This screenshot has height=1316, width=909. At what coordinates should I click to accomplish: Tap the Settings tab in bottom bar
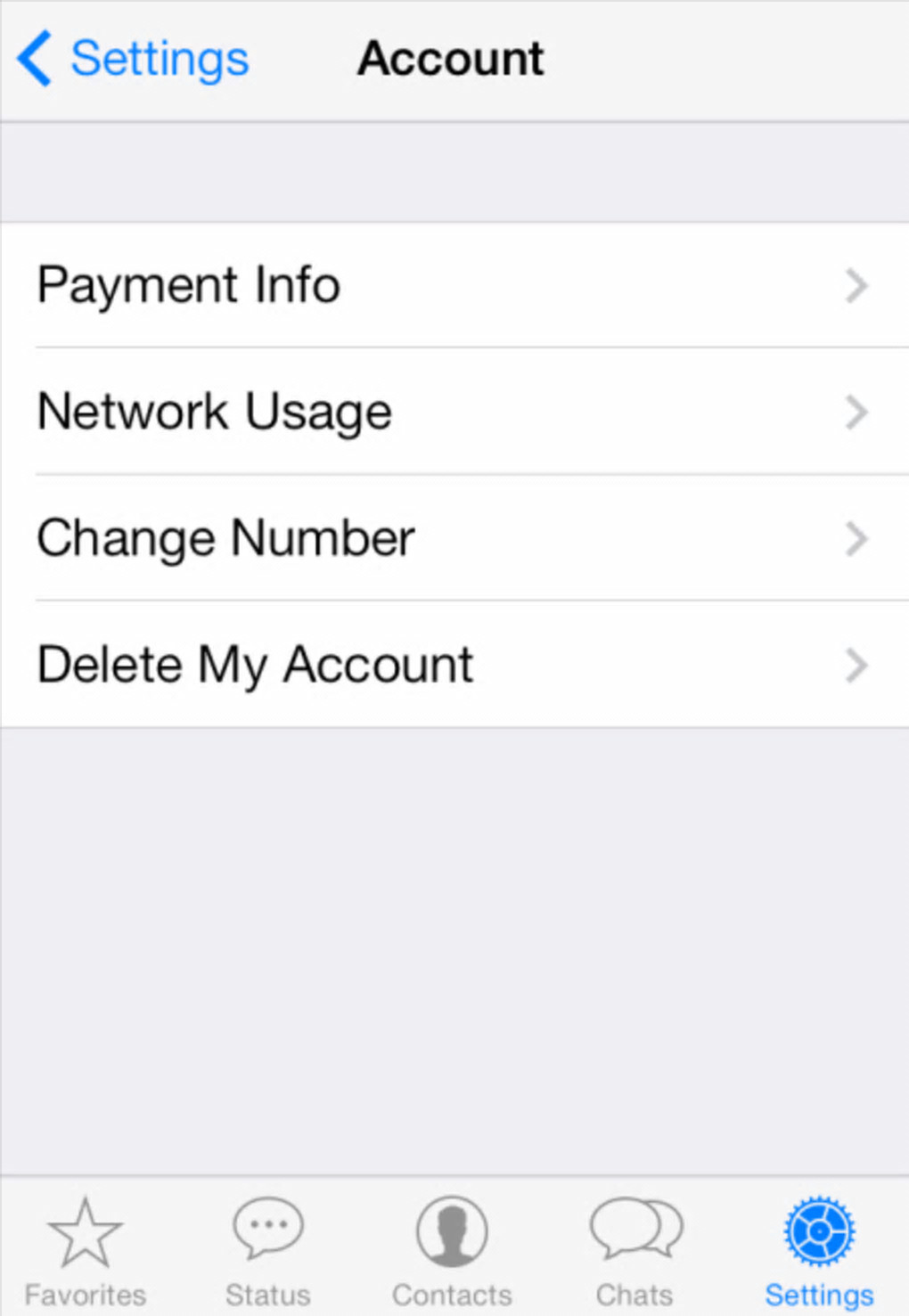point(819,1249)
